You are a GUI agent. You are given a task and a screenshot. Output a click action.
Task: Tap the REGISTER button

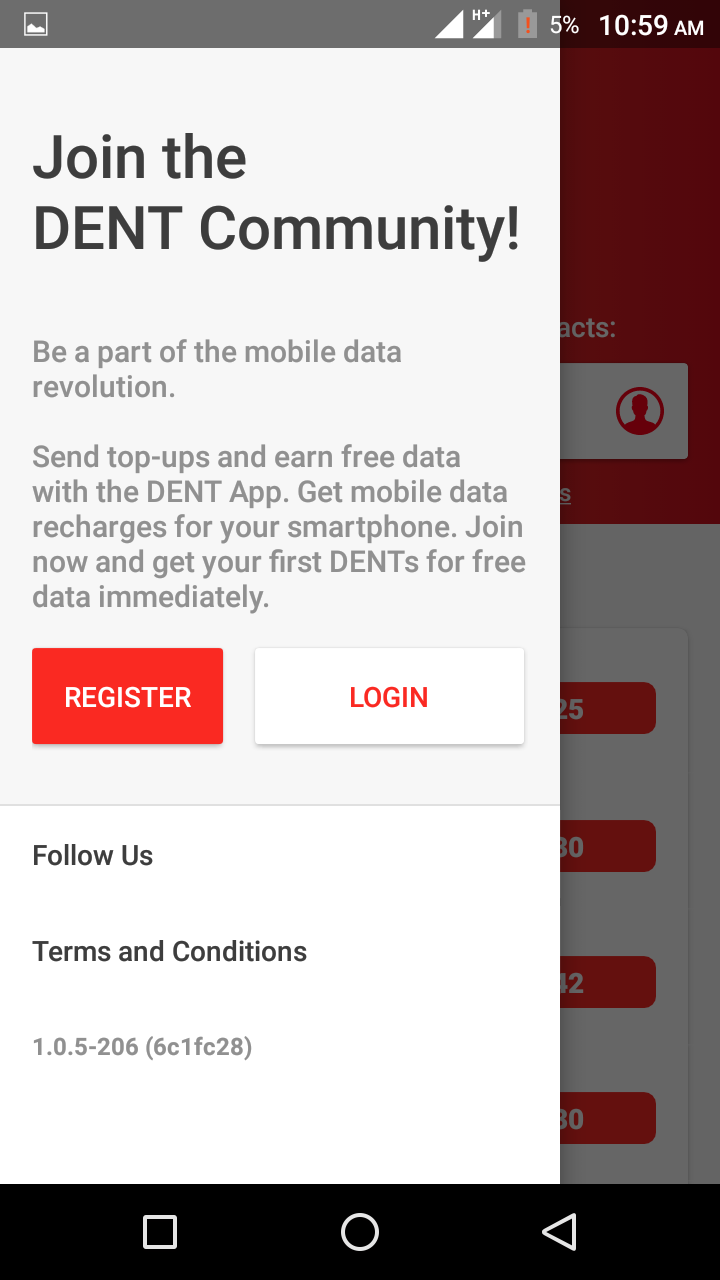click(127, 696)
